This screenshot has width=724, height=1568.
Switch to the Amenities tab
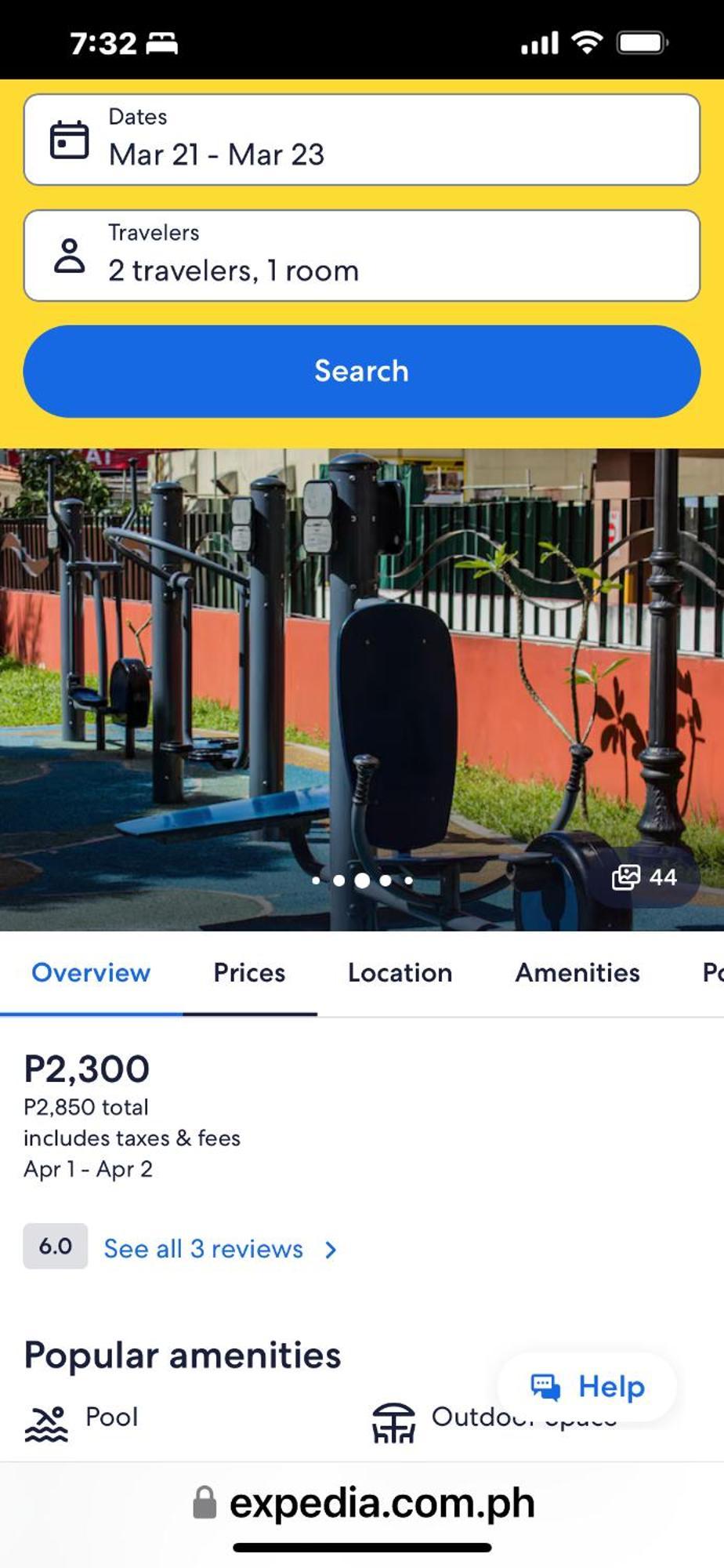point(577,973)
